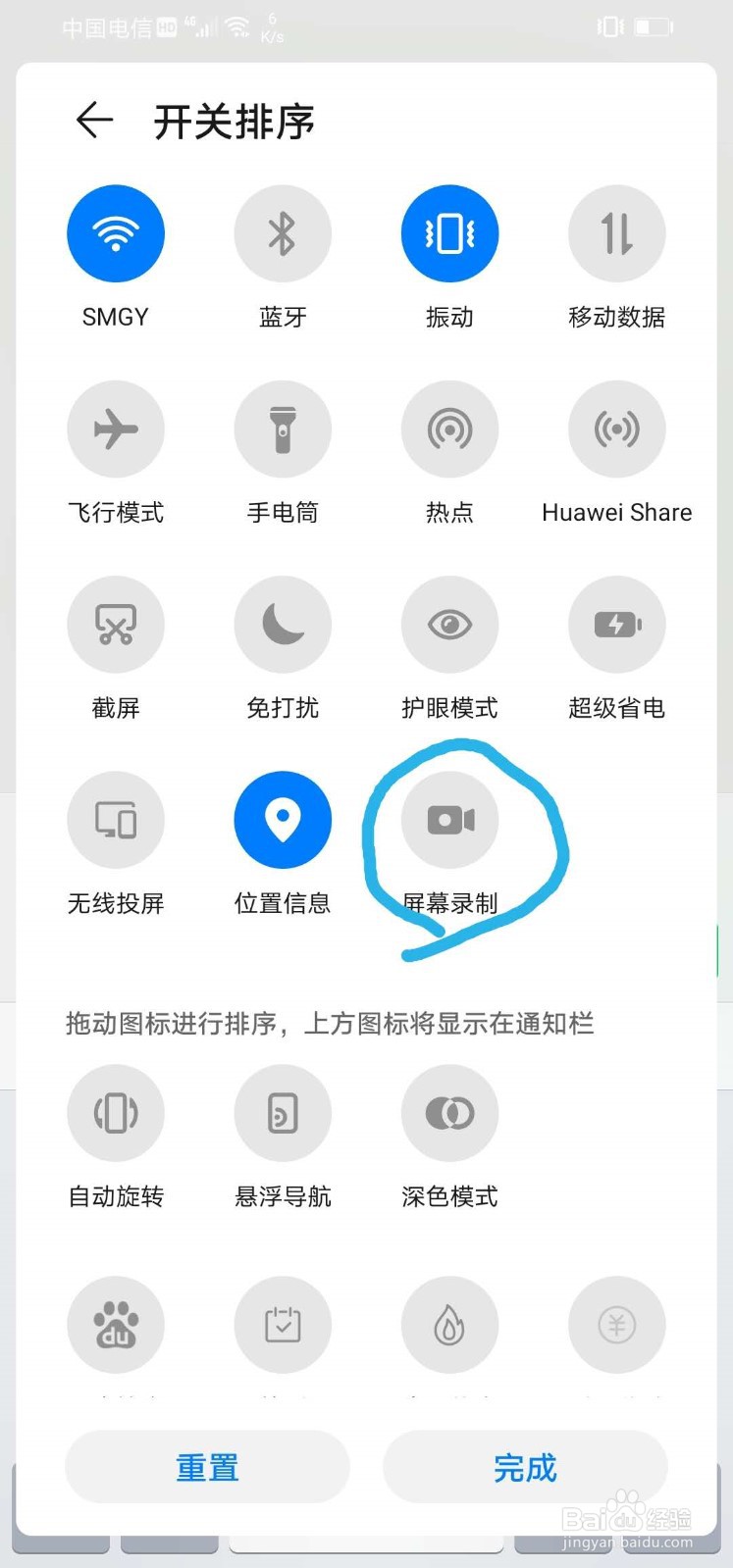Select the 移动数据 mobile data icon
Viewport: 733px width, 1568px height.
coord(617,233)
